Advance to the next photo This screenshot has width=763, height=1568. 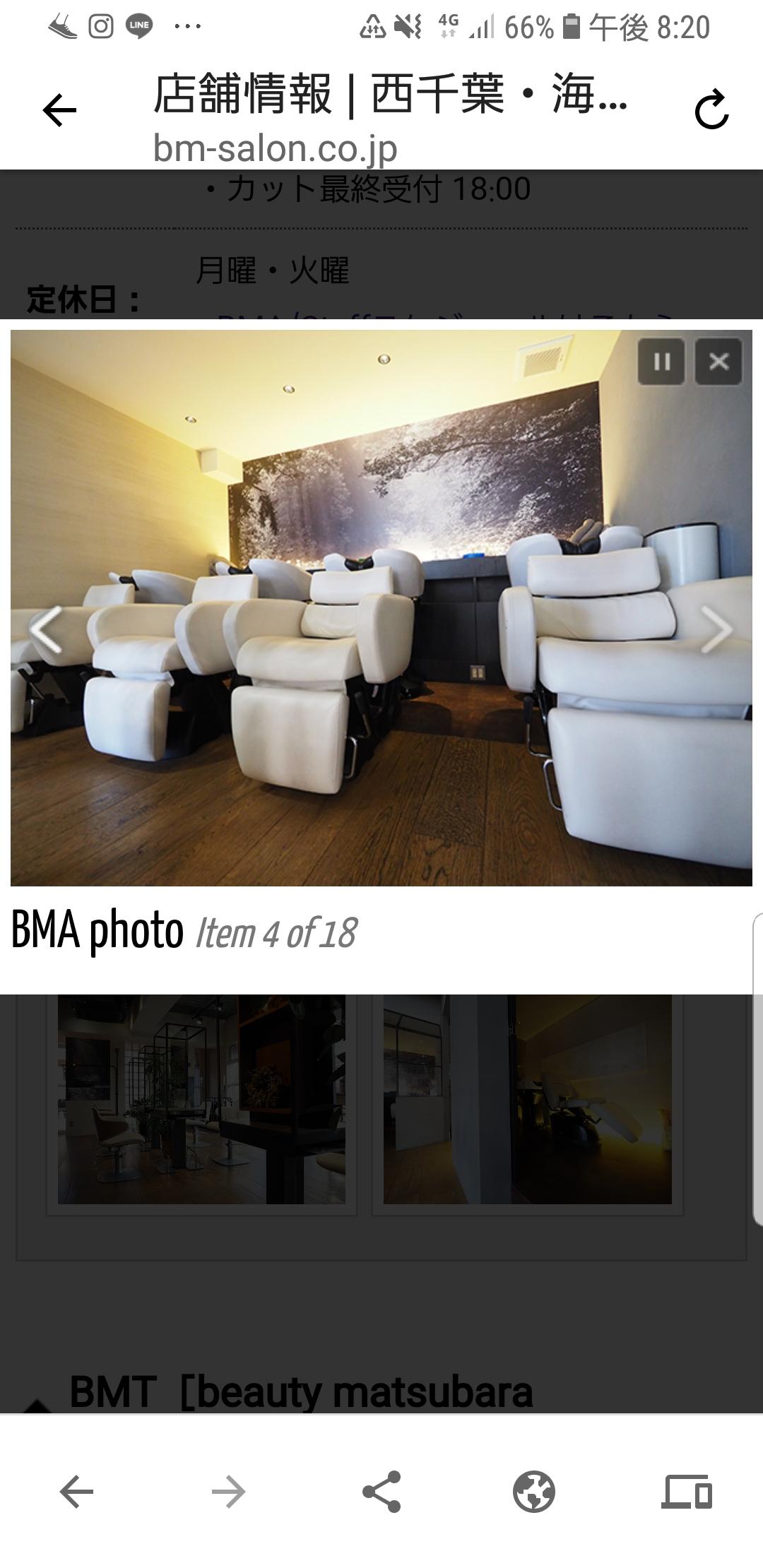click(716, 629)
